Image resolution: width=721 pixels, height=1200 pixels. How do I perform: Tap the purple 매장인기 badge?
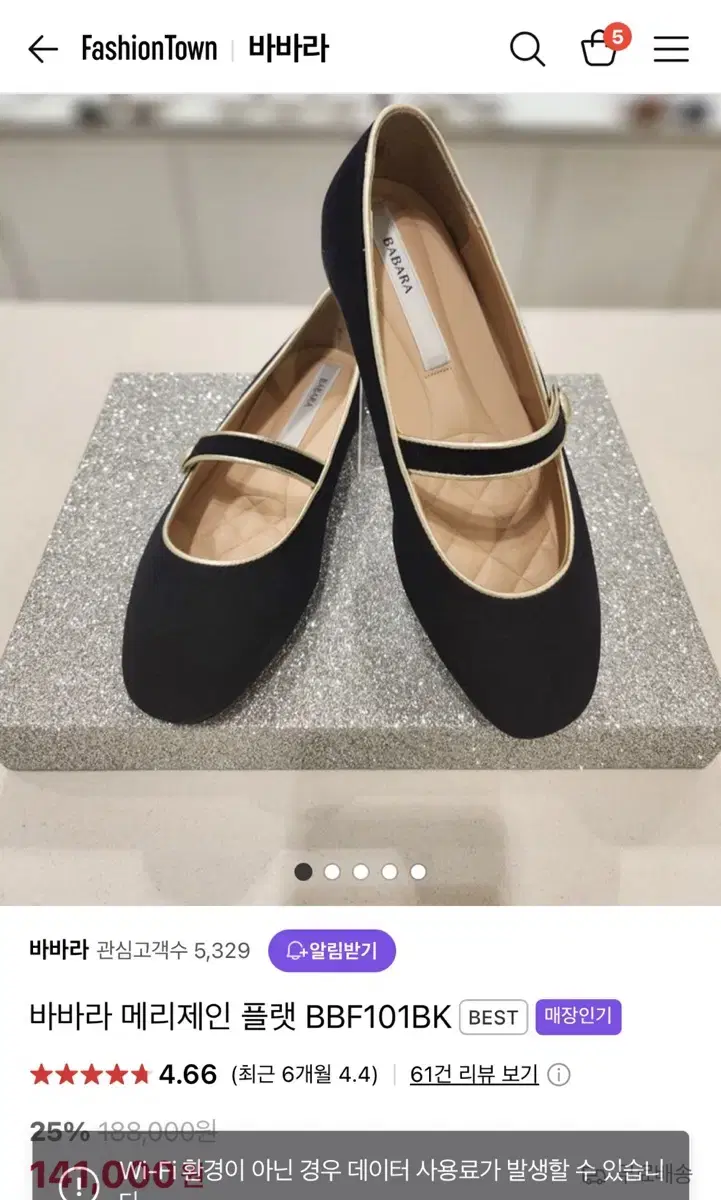click(x=578, y=1017)
